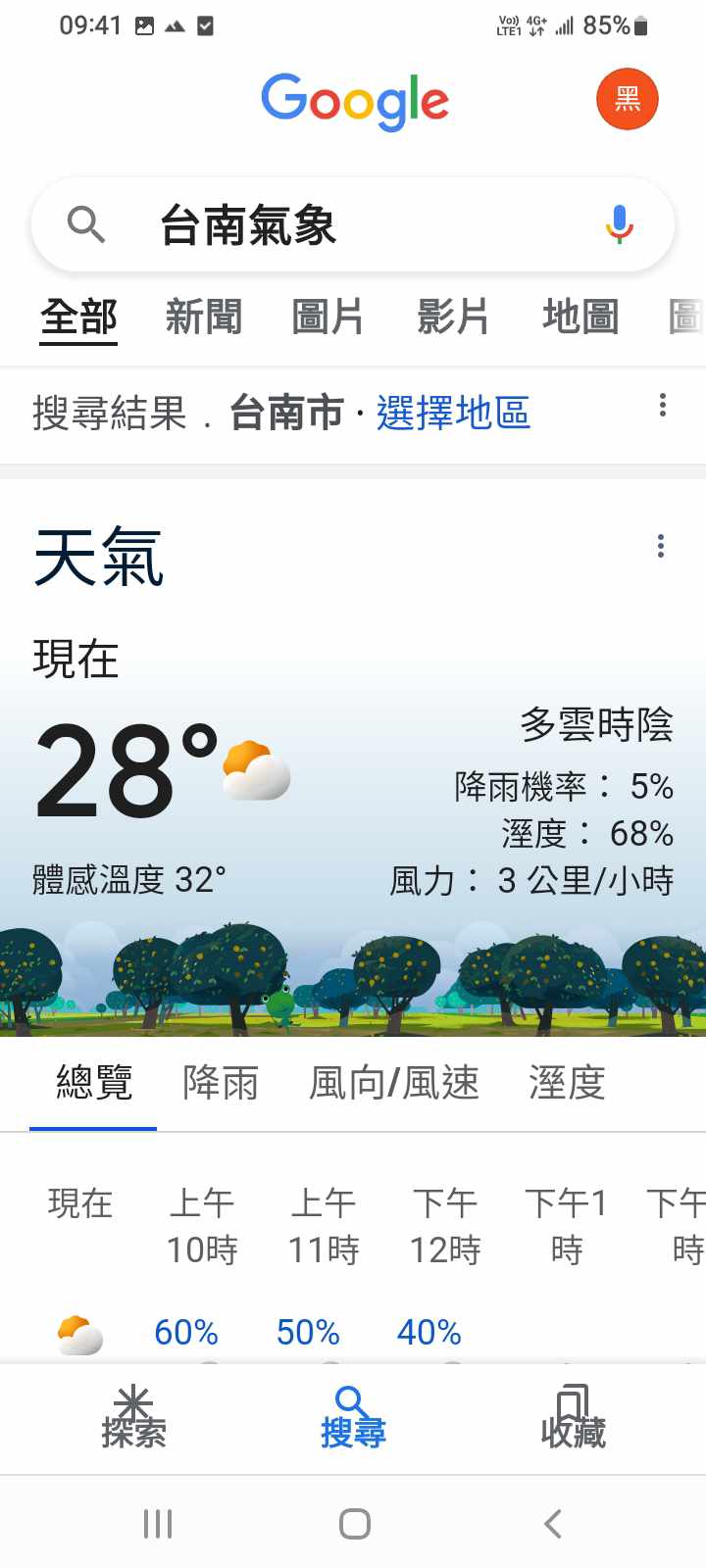Select the 全部 results tab
The width and height of the screenshot is (706, 1568).
click(78, 318)
